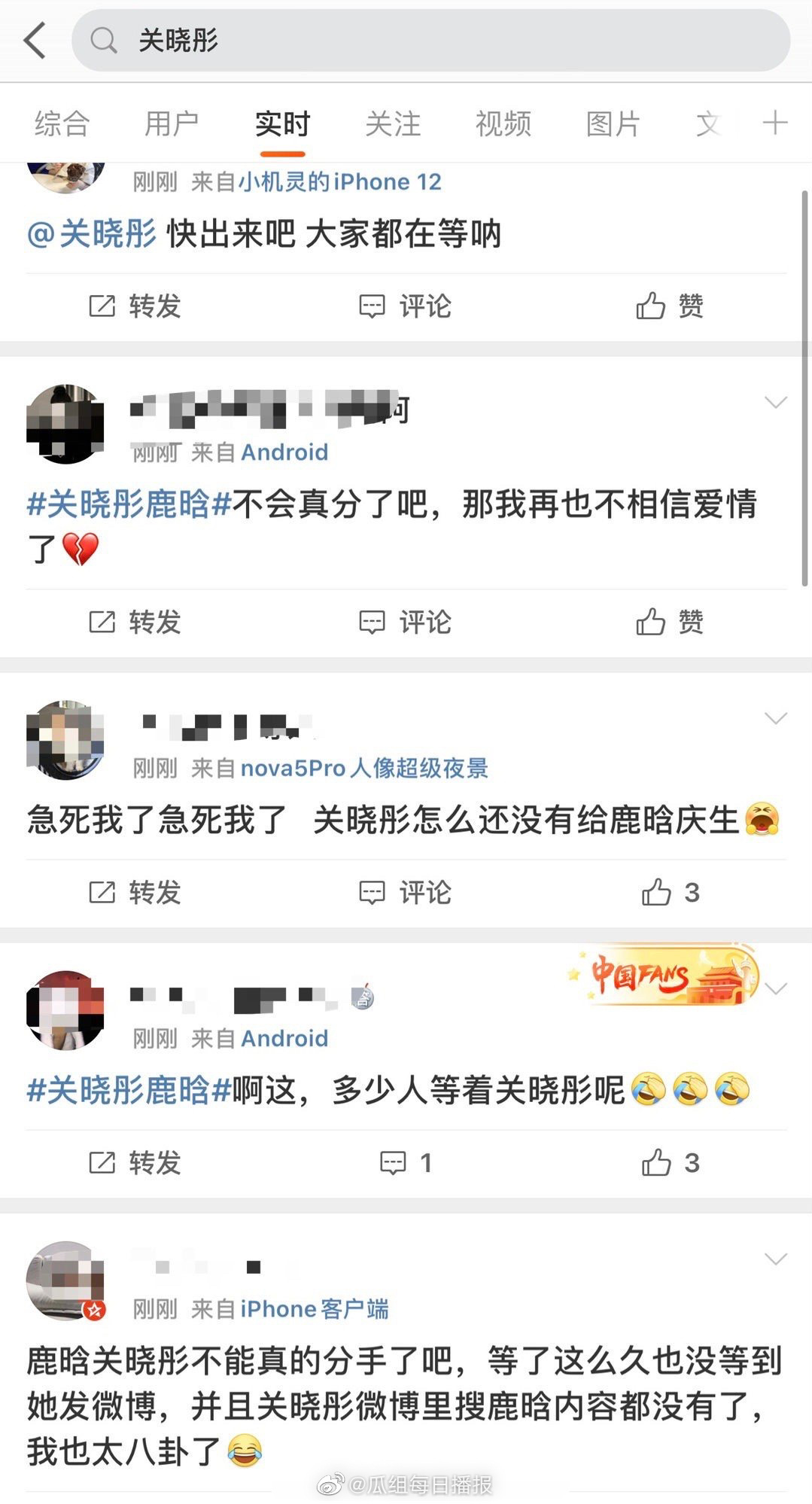Open #关晓彤鹿晗# hashtag in 不会真分了吧 post
The width and height of the screenshot is (812, 1504).
pyautogui.click(x=129, y=504)
